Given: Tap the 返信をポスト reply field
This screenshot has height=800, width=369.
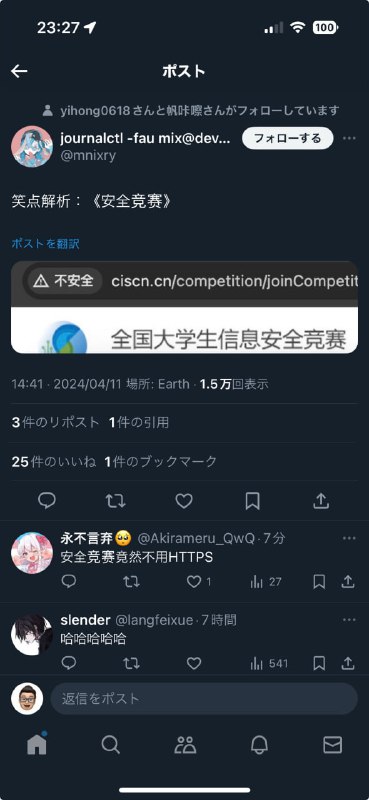Looking at the screenshot, I should (x=204, y=698).
